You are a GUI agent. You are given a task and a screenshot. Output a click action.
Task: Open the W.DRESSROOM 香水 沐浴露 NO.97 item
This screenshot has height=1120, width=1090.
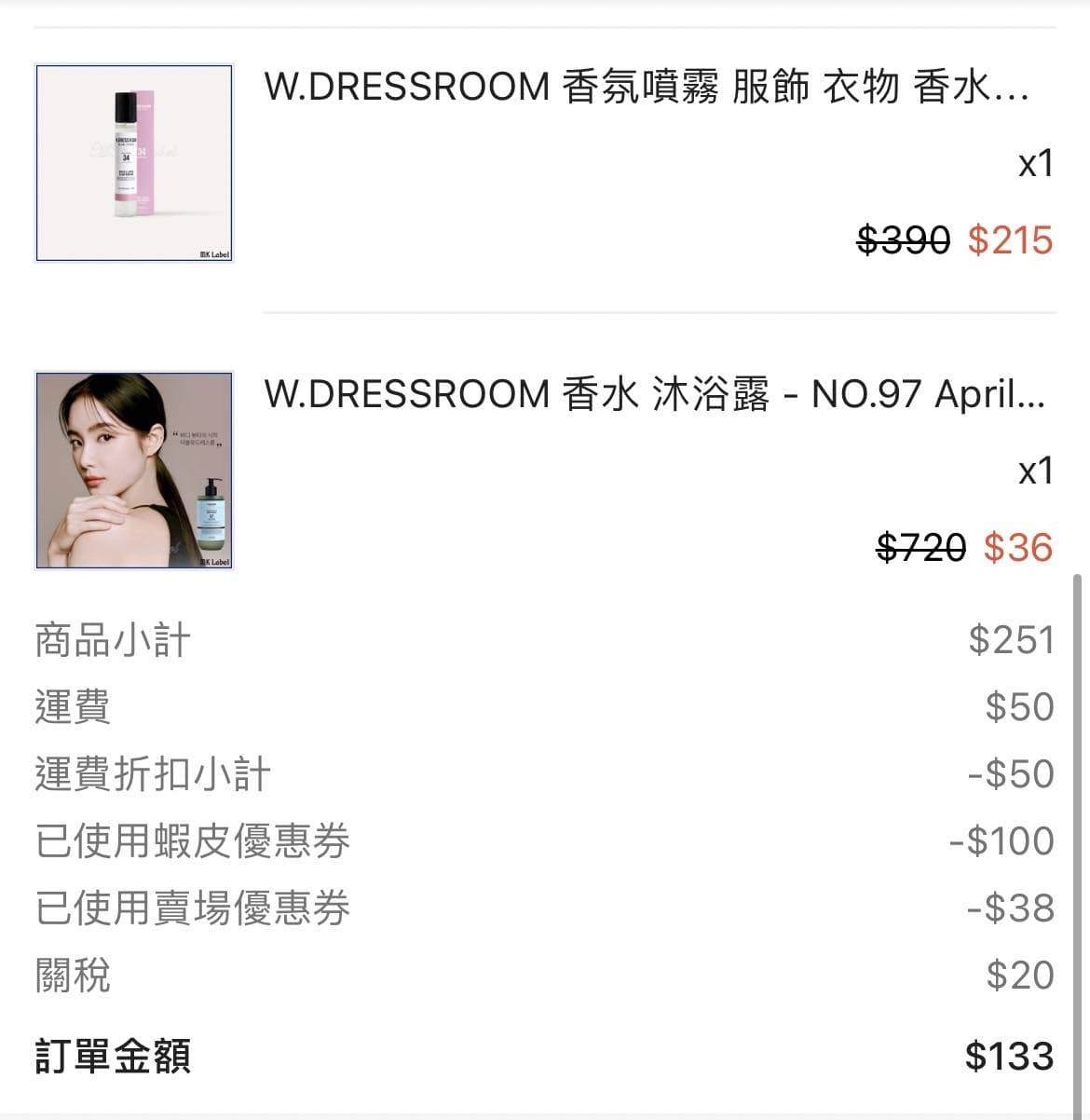652,395
